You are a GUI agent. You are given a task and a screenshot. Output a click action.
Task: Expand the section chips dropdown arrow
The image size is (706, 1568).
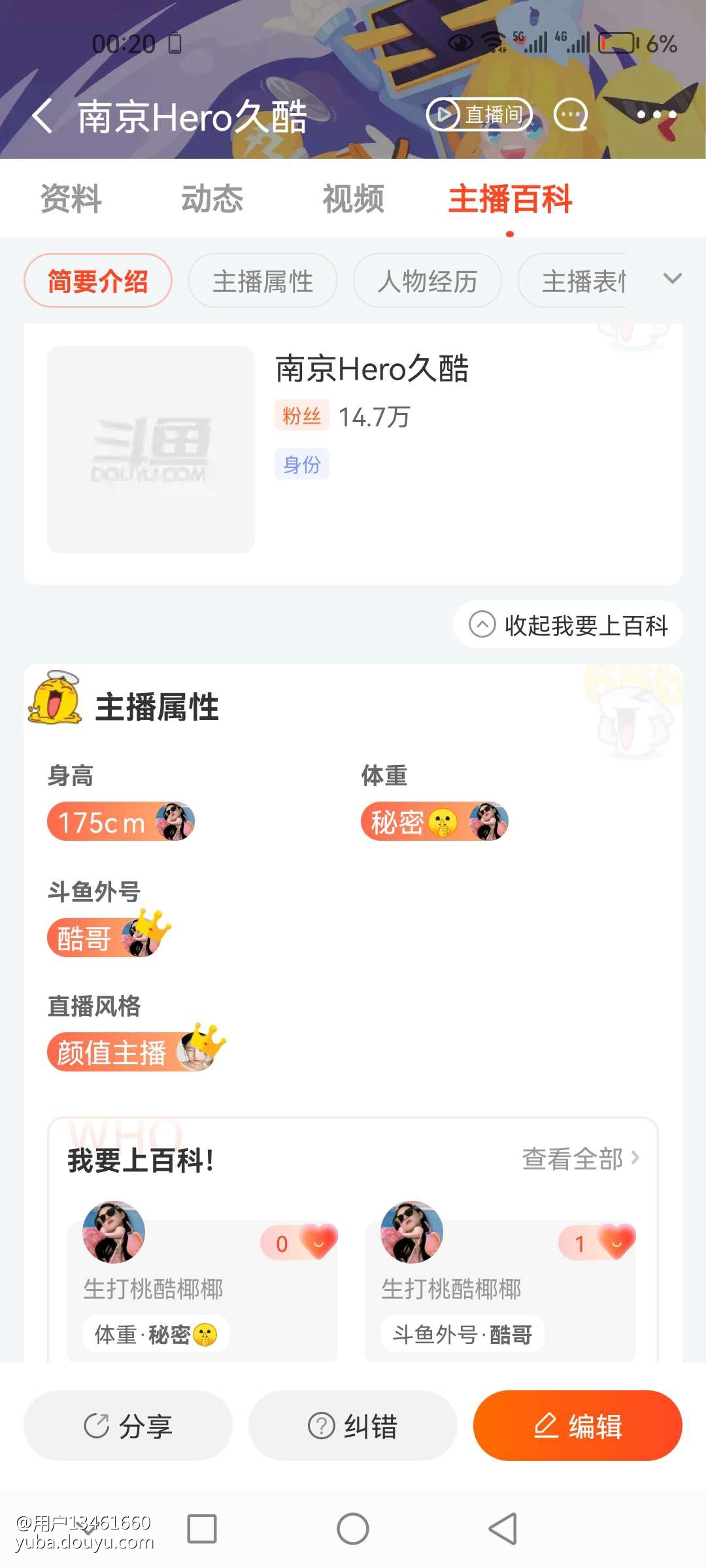(x=672, y=279)
